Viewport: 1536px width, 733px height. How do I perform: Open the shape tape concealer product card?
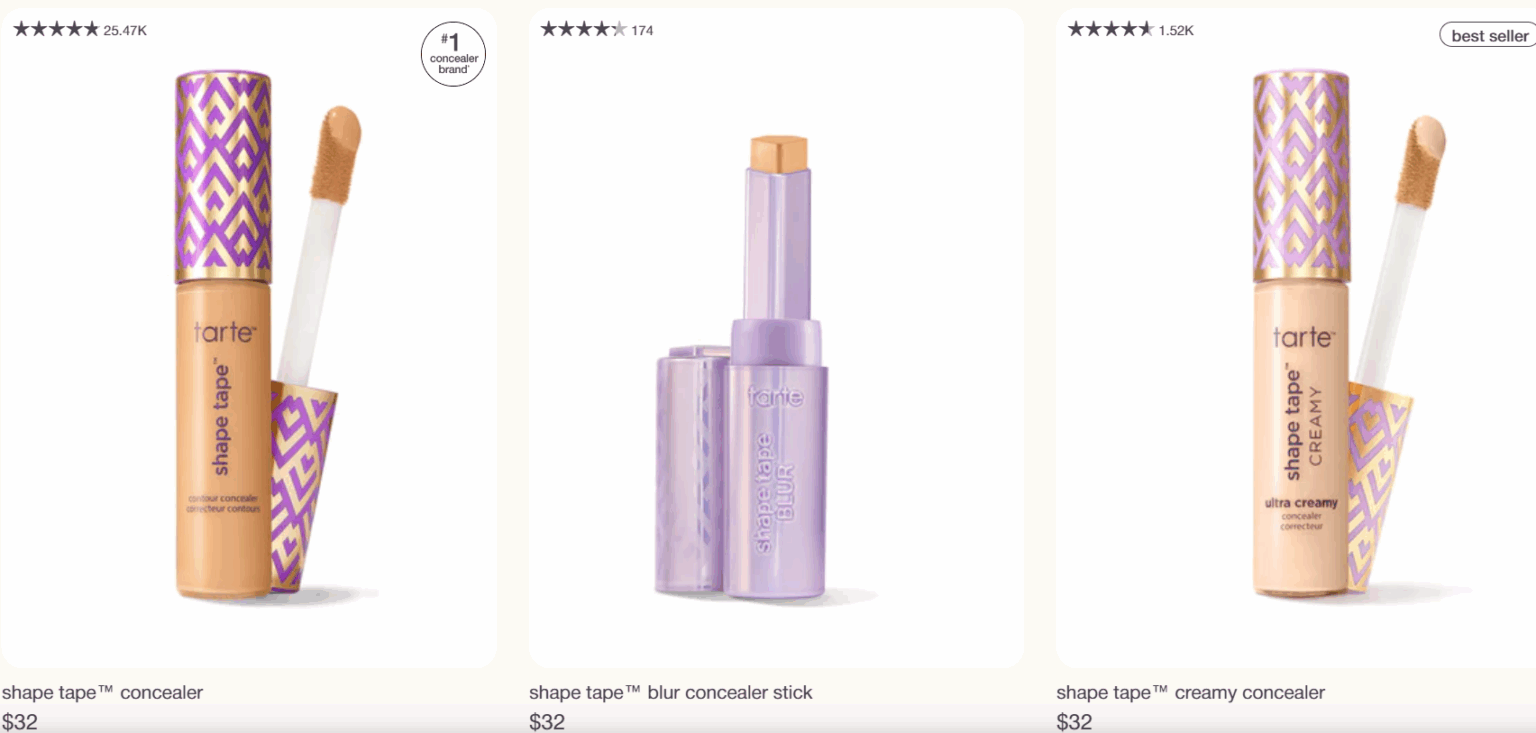(248, 340)
